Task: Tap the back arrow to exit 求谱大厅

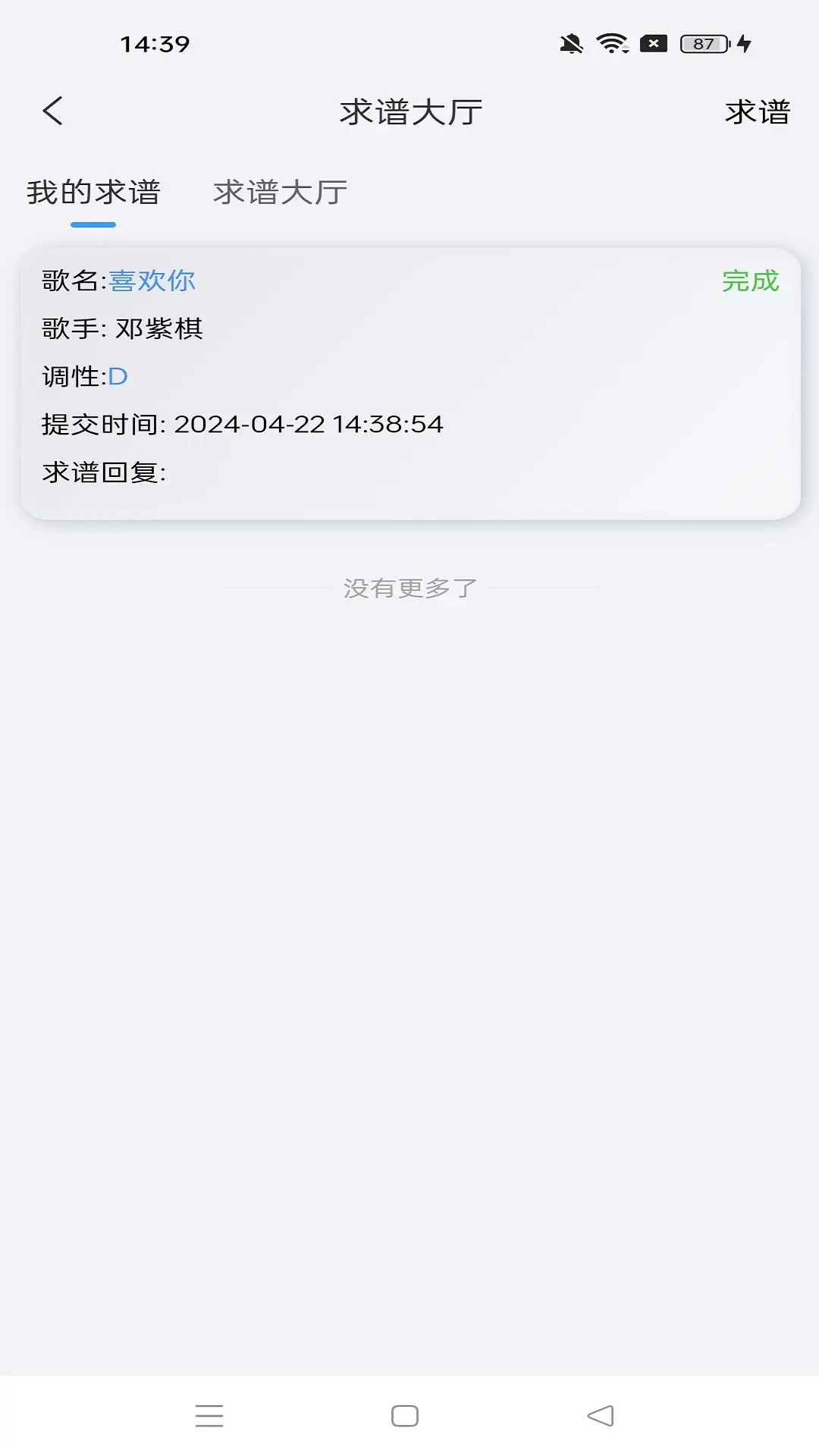Action: pyautogui.click(x=52, y=111)
